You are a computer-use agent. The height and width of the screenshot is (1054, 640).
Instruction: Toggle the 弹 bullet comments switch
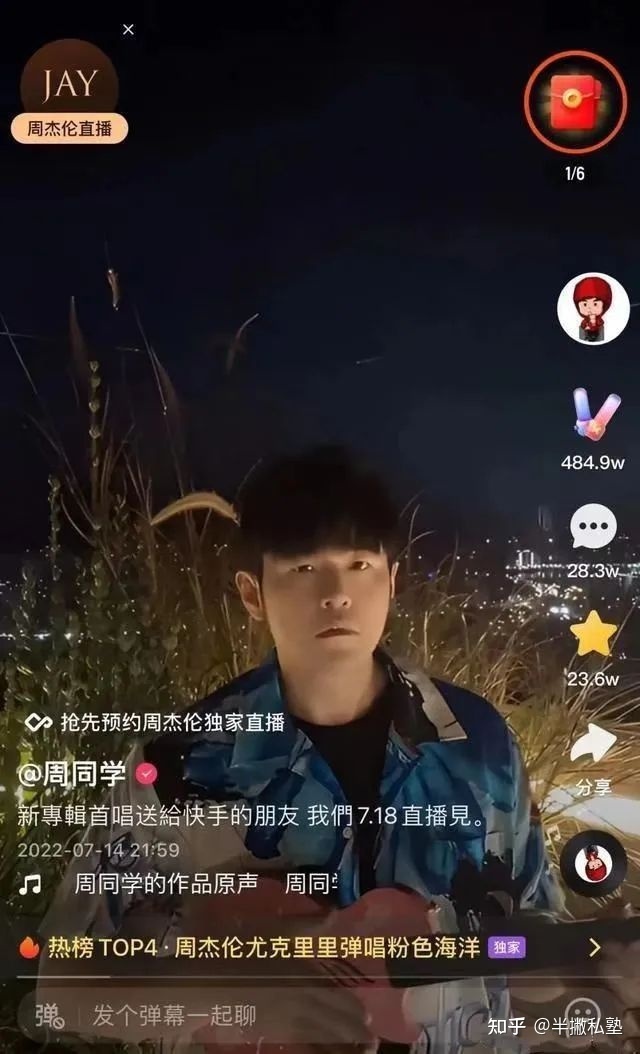(49, 1016)
